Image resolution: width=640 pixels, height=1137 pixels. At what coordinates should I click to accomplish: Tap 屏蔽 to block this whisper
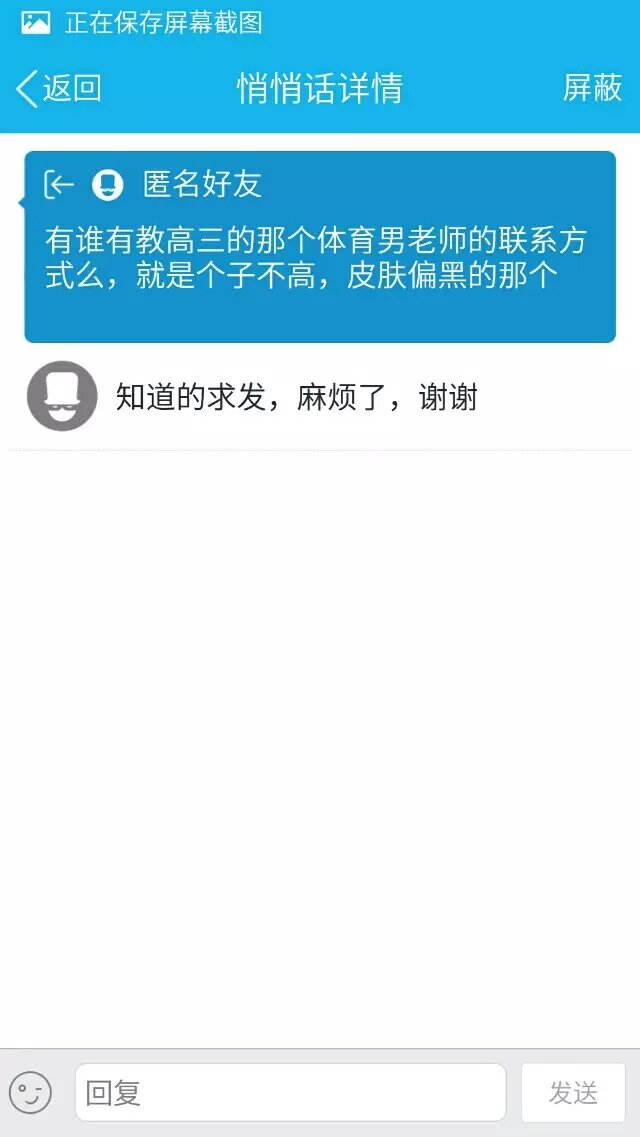pyautogui.click(x=592, y=88)
